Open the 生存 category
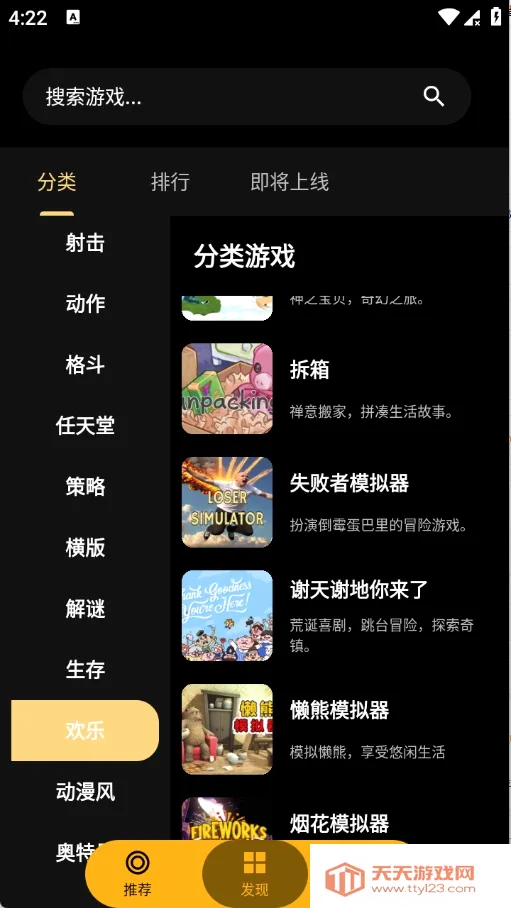 [x=85, y=669]
